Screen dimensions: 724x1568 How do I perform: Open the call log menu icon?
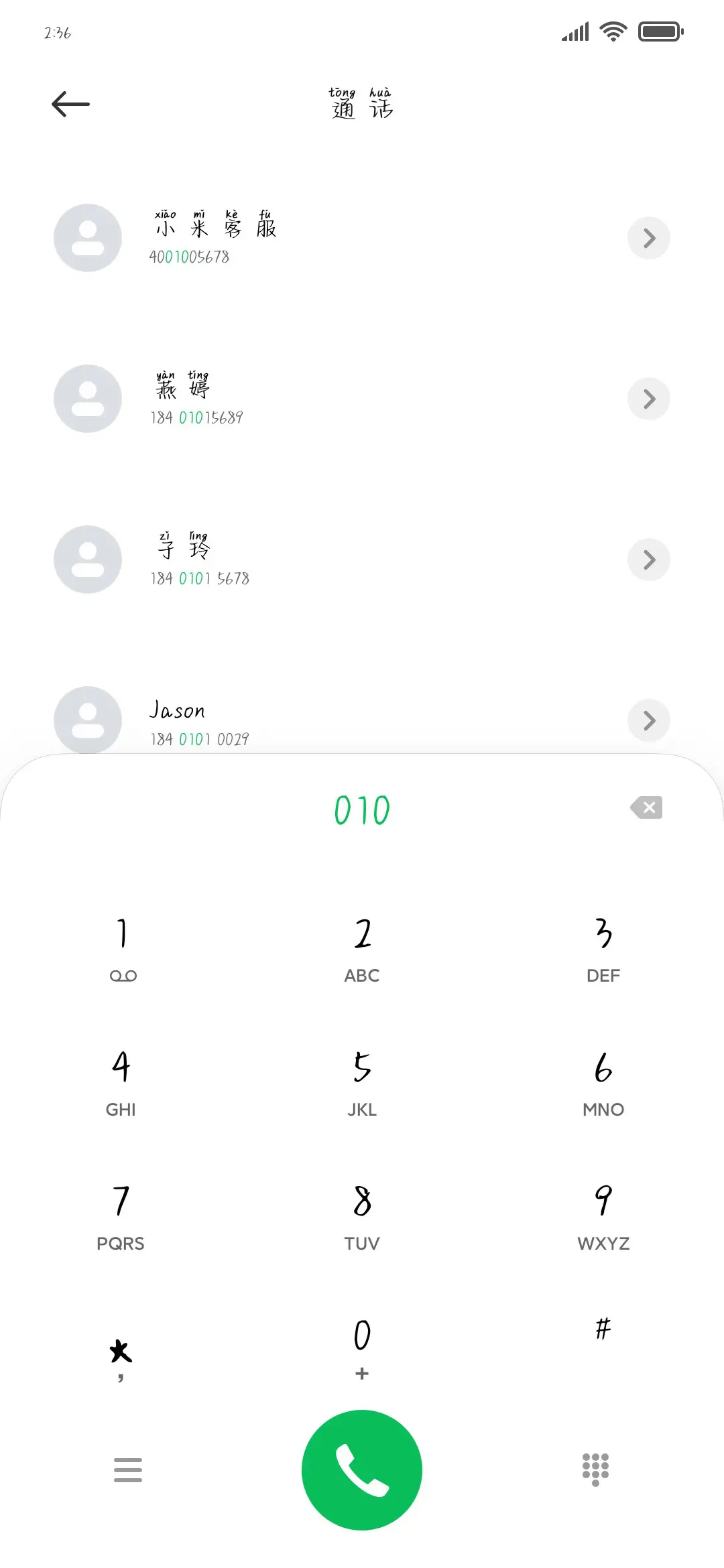[x=128, y=1469]
